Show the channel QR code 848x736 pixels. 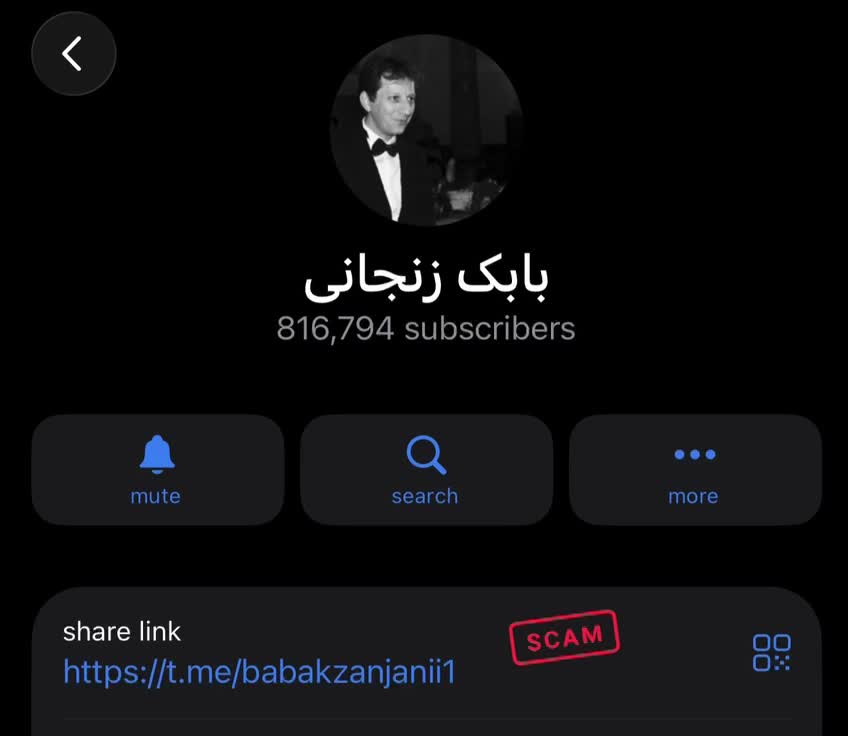(771, 652)
